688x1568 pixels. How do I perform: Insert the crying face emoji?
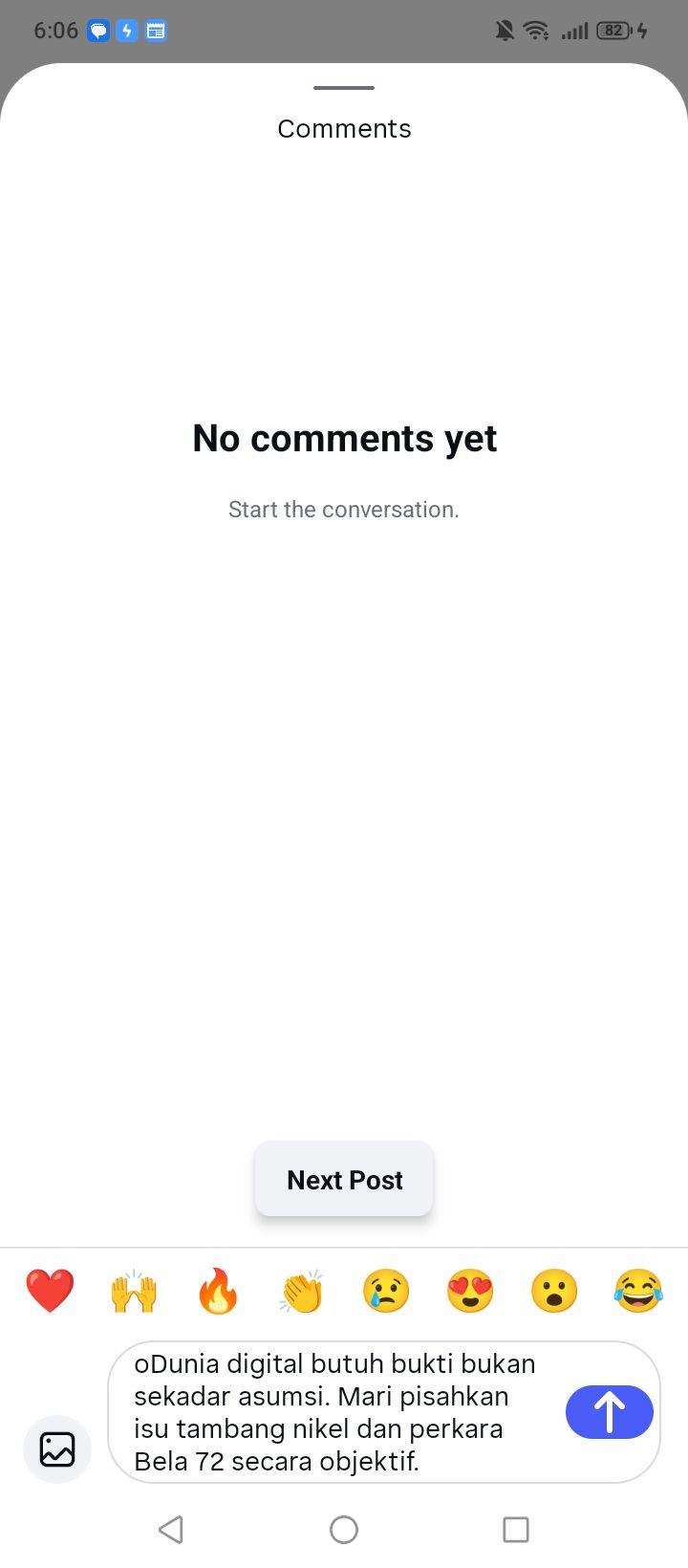coord(386,1291)
